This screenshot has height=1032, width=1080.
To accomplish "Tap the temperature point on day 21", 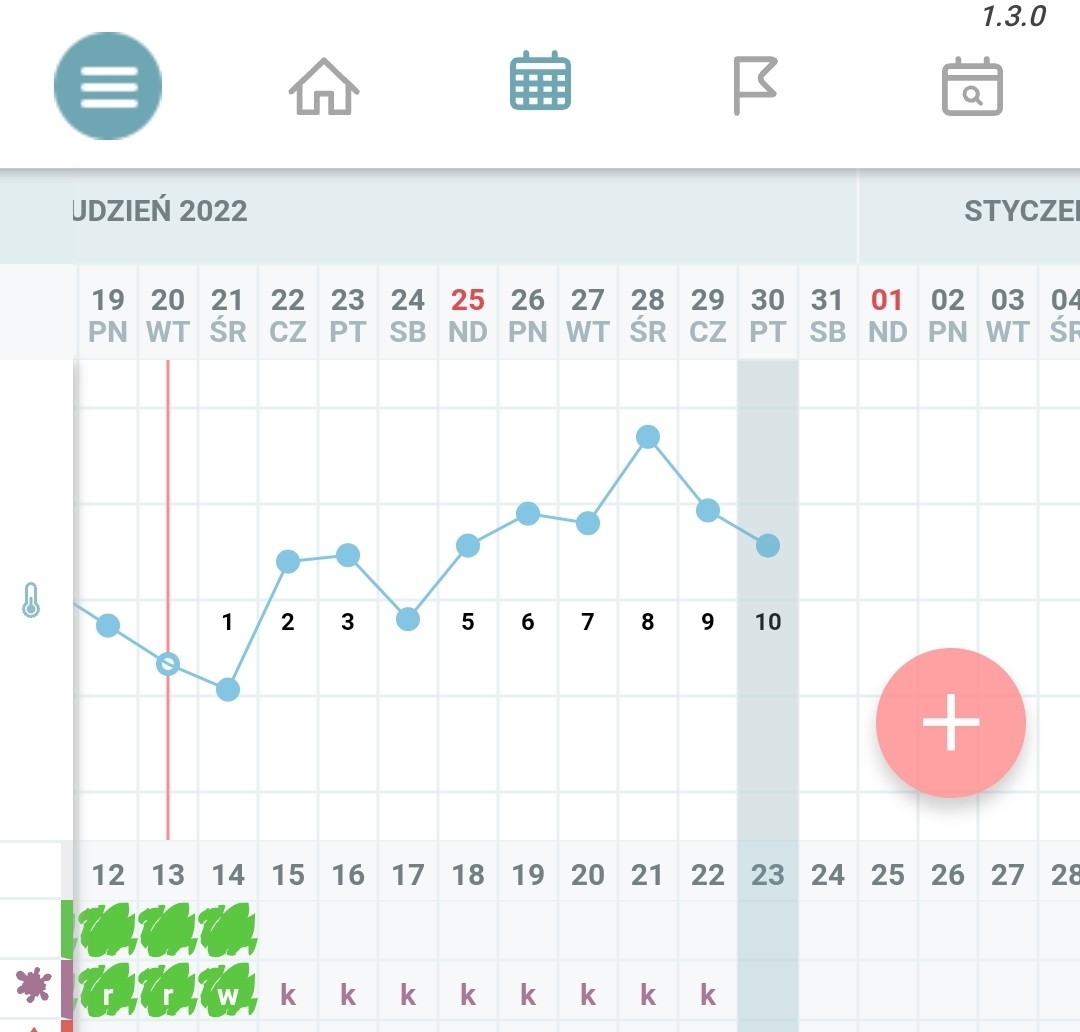I will pyautogui.click(x=228, y=689).
